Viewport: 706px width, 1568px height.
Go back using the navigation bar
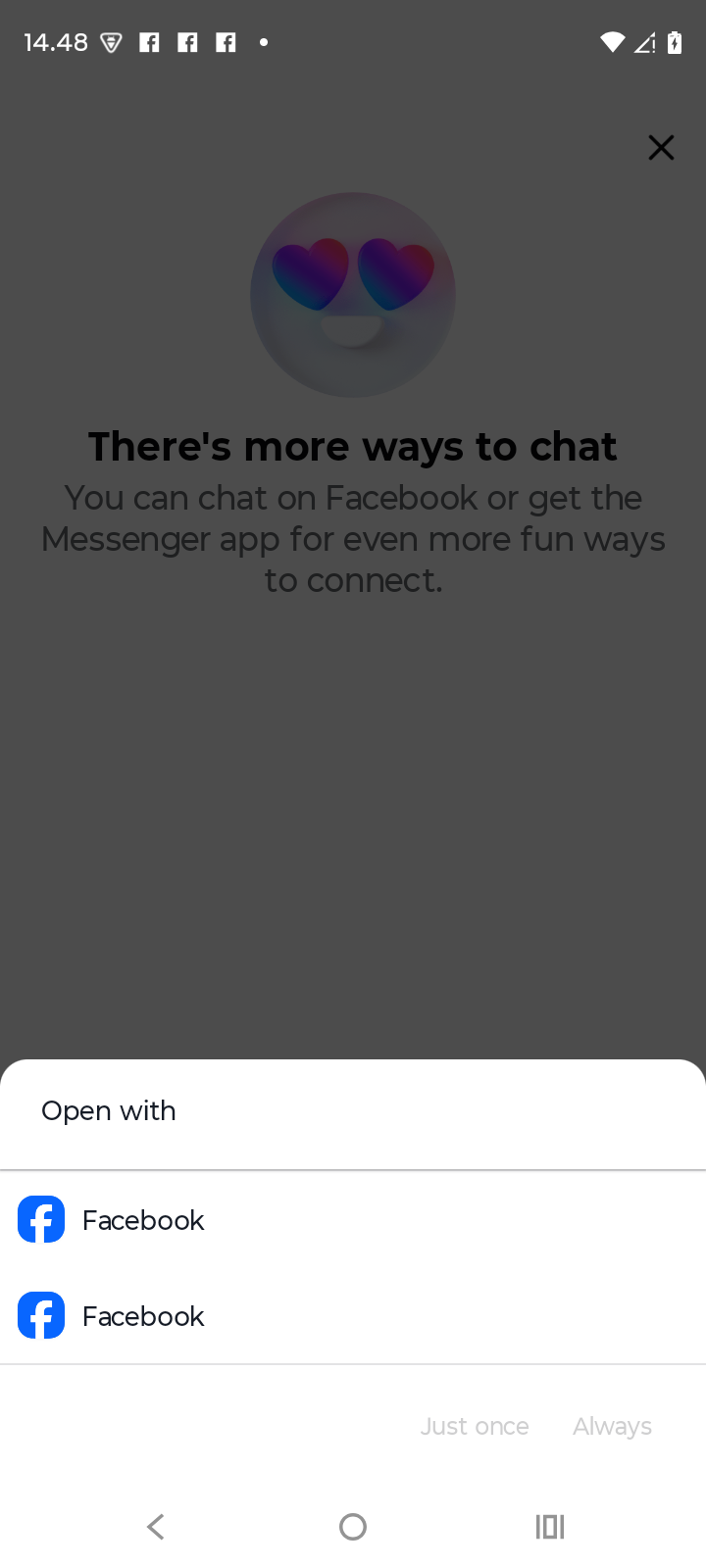156,1526
